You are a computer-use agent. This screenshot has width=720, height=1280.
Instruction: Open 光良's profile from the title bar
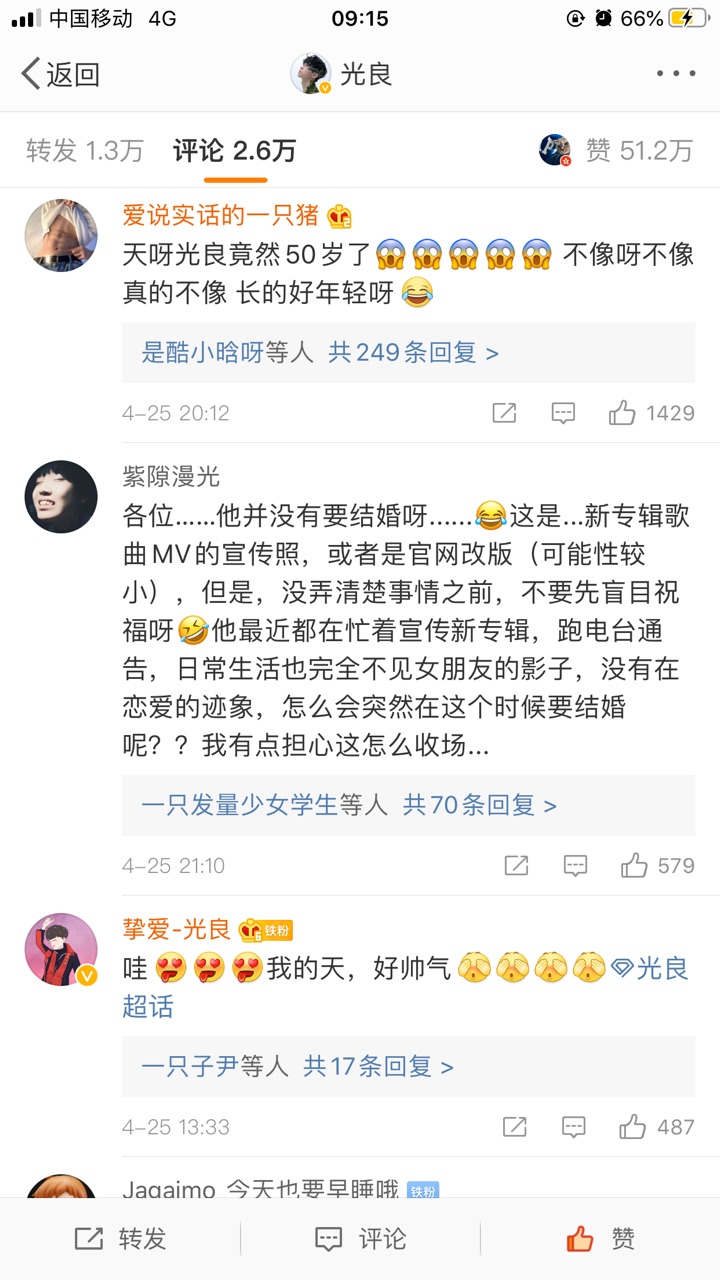coord(341,74)
